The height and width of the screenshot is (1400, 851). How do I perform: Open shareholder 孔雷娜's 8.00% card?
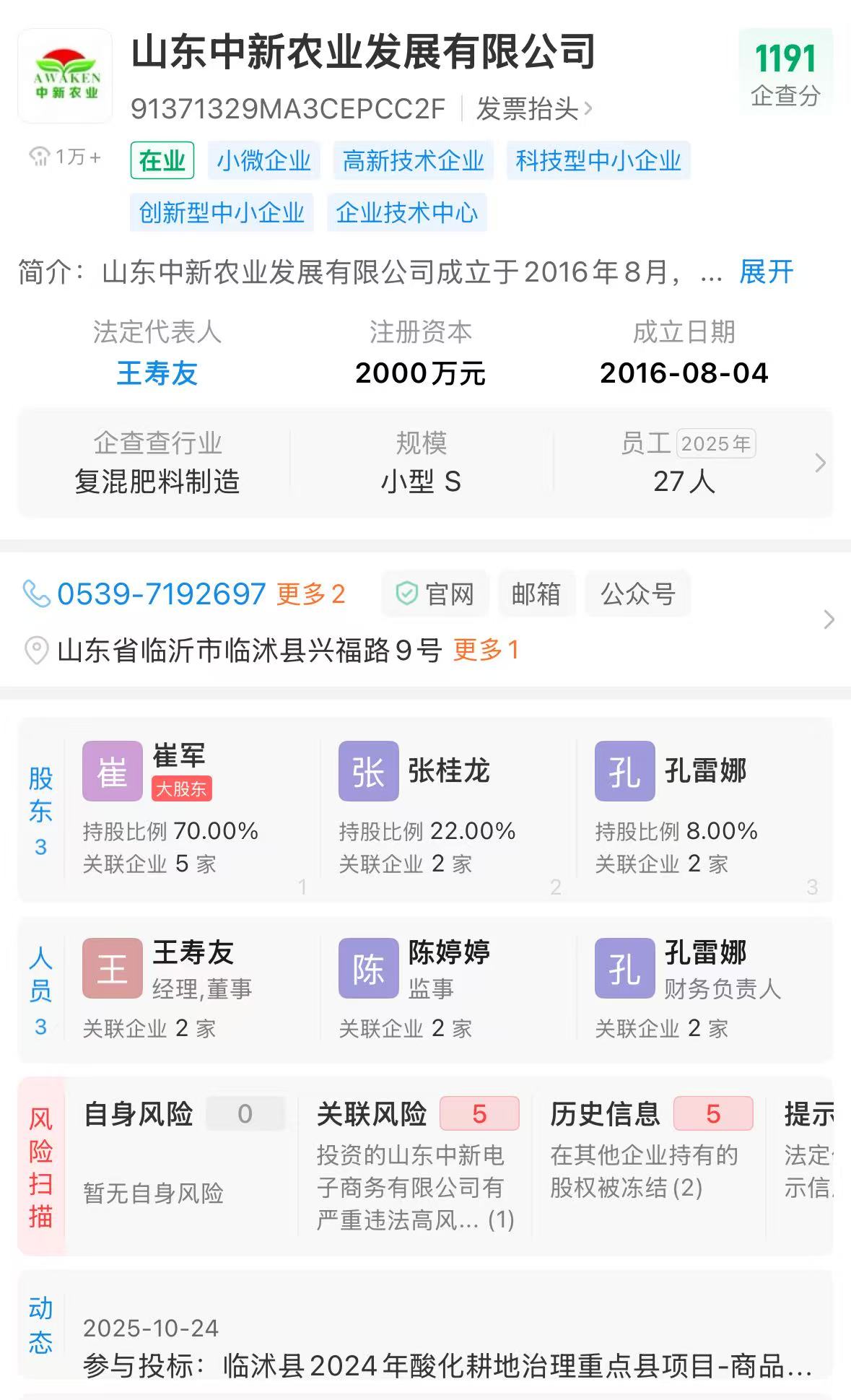(x=705, y=809)
